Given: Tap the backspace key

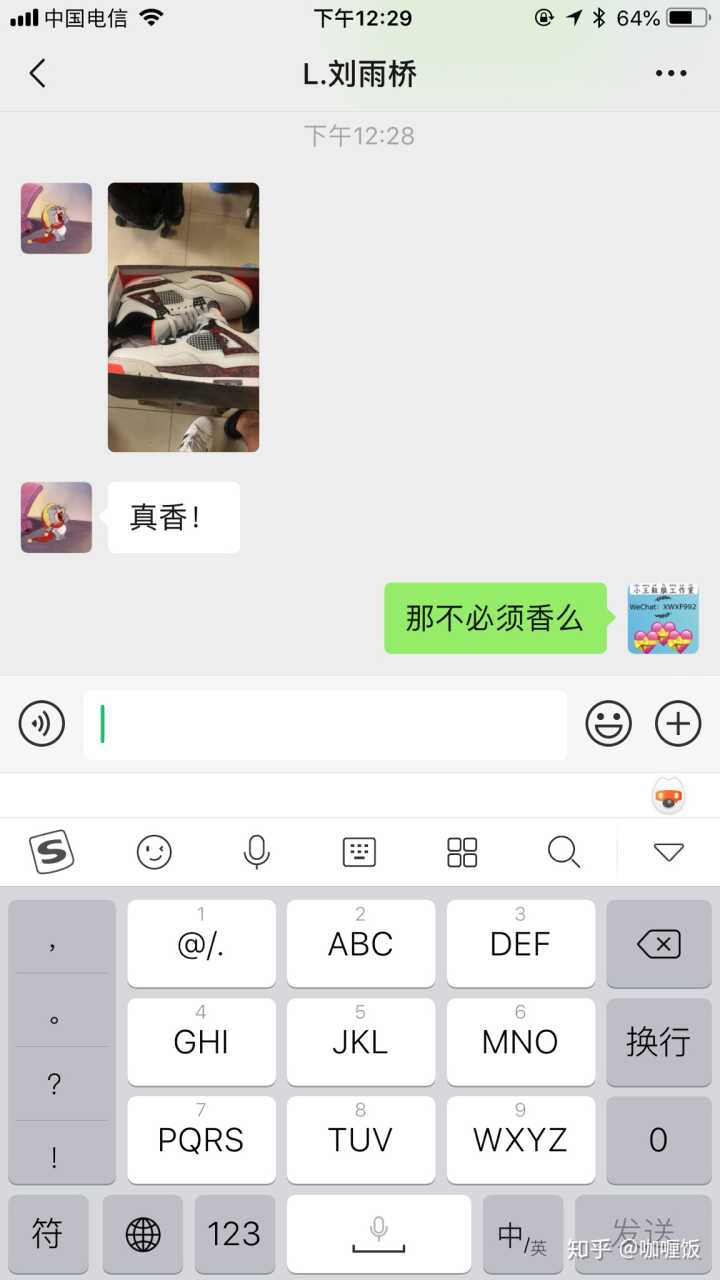Looking at the screenshot, I should tap(658, 944).
